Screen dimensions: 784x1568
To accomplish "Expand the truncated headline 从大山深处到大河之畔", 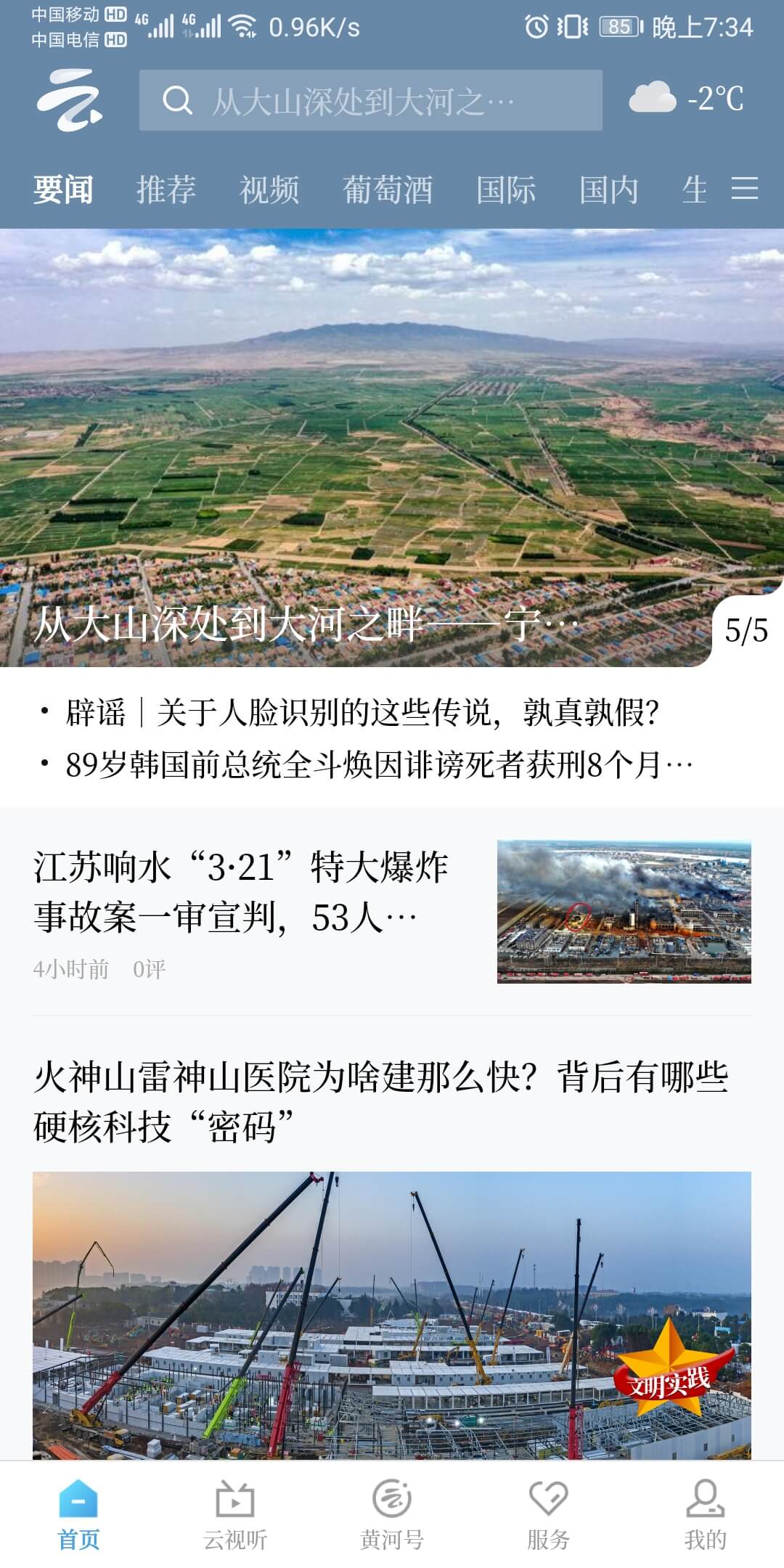I will point(305,626).
